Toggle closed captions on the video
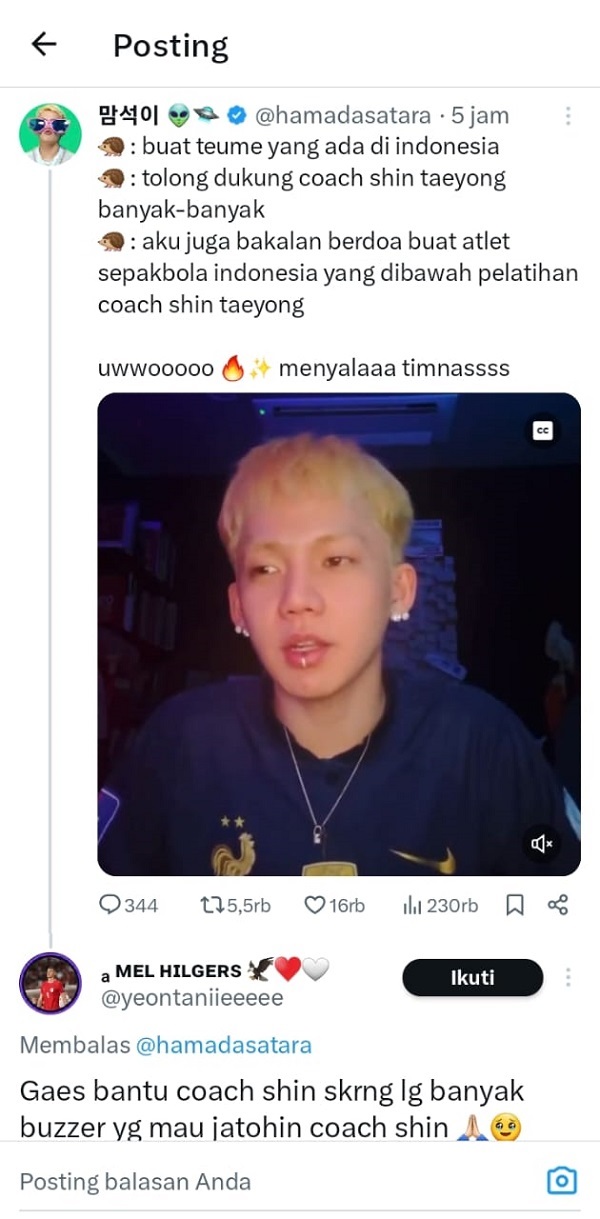The height and width of the screenshot is (1219, 600). pyautogui.click(x=542, y=430)
